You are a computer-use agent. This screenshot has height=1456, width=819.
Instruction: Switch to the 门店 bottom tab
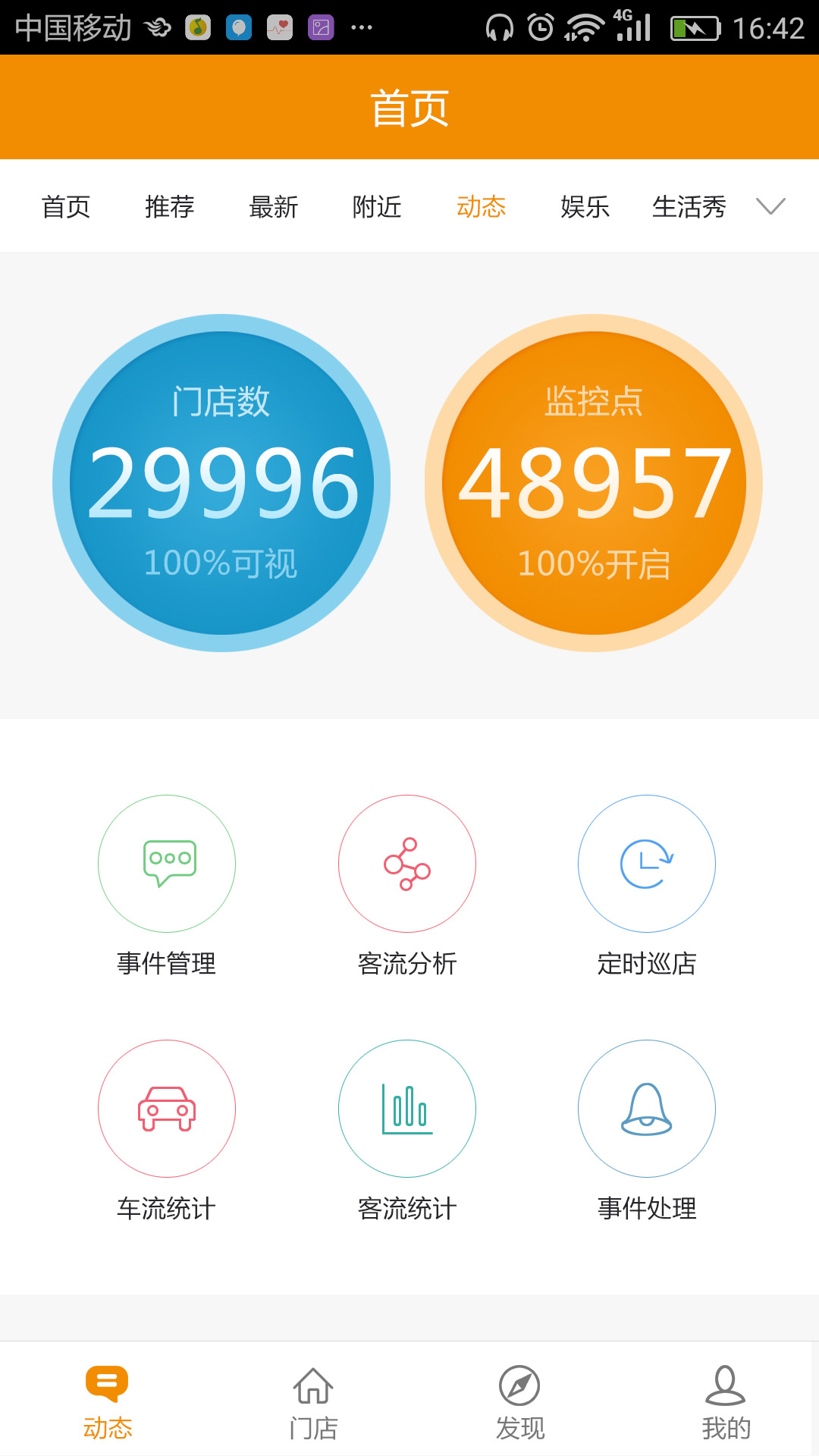tap(313, 1403)
